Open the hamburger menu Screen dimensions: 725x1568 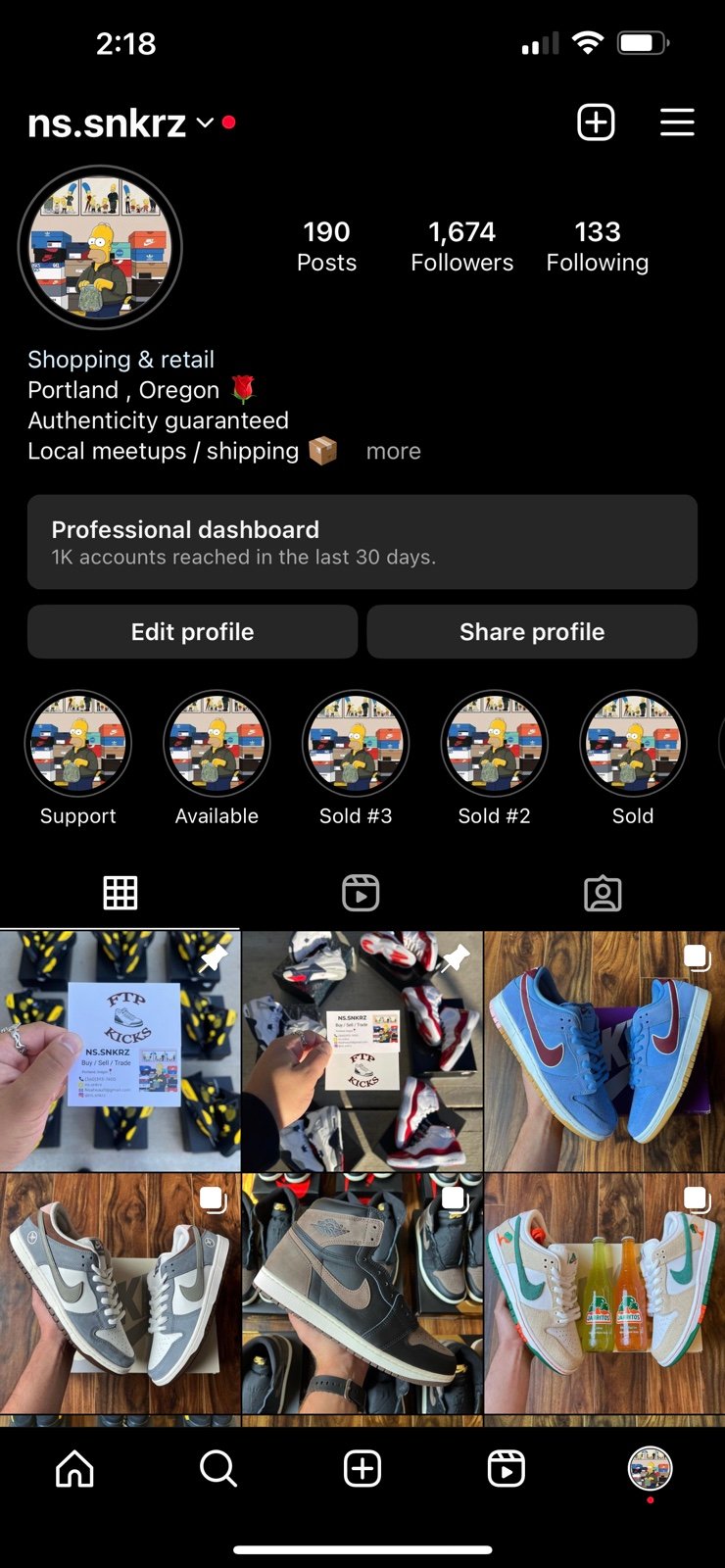pyautogui.click(x=677, y=122)
